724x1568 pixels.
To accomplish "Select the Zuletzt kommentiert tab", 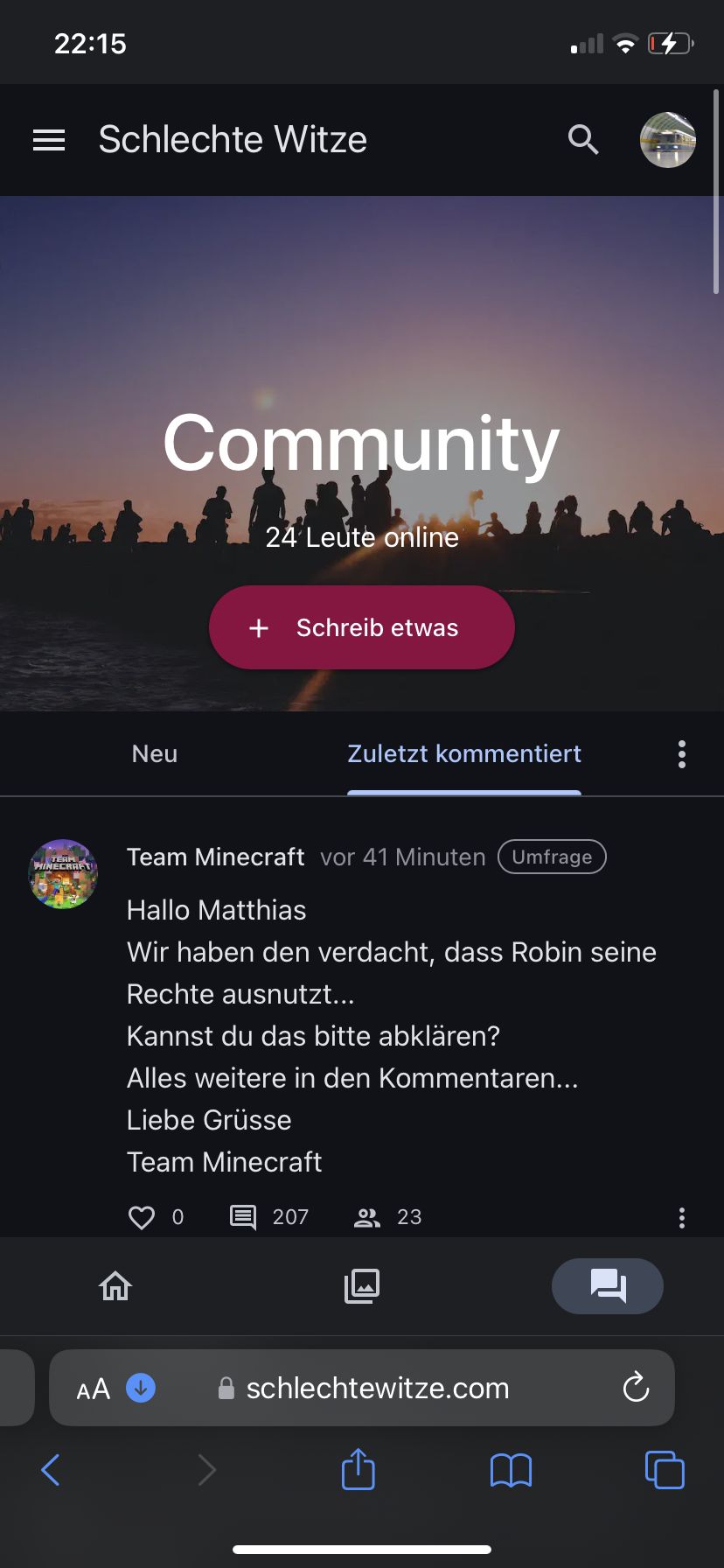I will [x=463, y=753].
